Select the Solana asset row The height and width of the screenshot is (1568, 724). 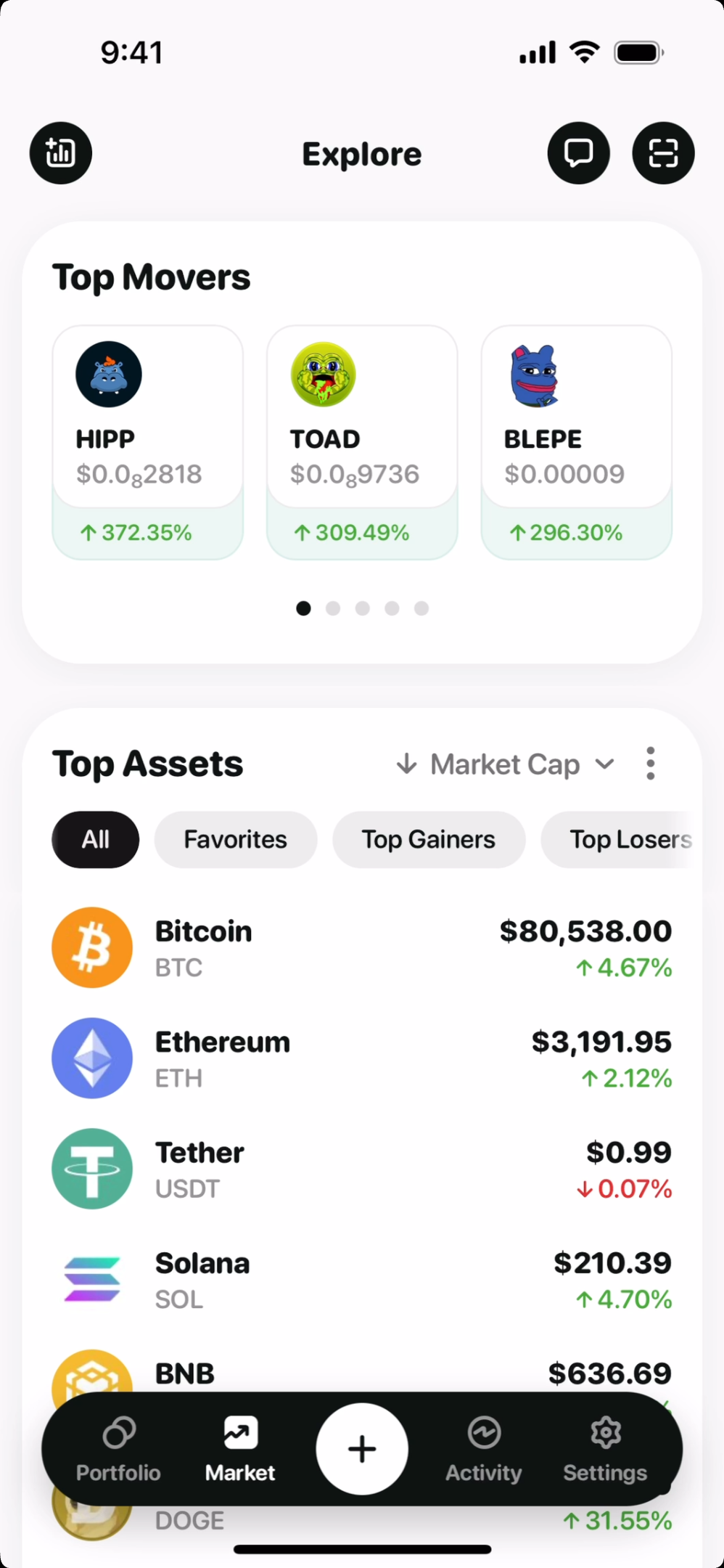point(361,1279)
